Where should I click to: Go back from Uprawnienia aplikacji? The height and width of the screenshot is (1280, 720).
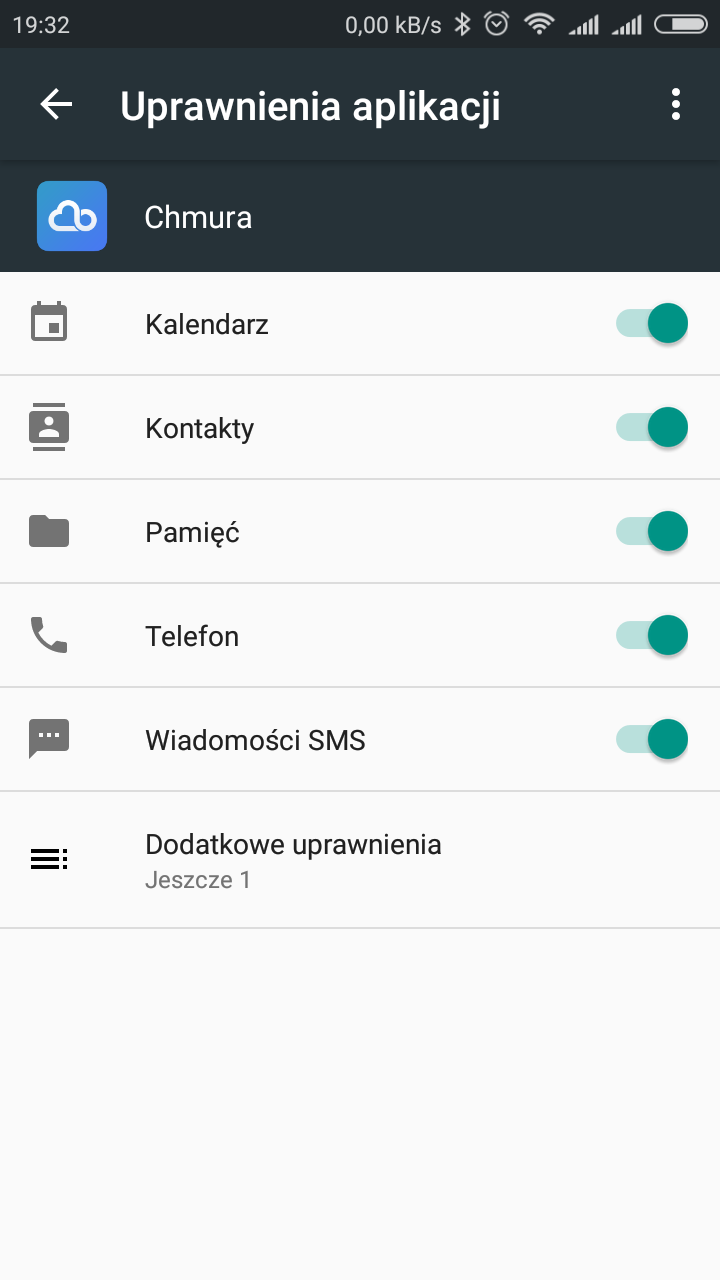point(56,105)
